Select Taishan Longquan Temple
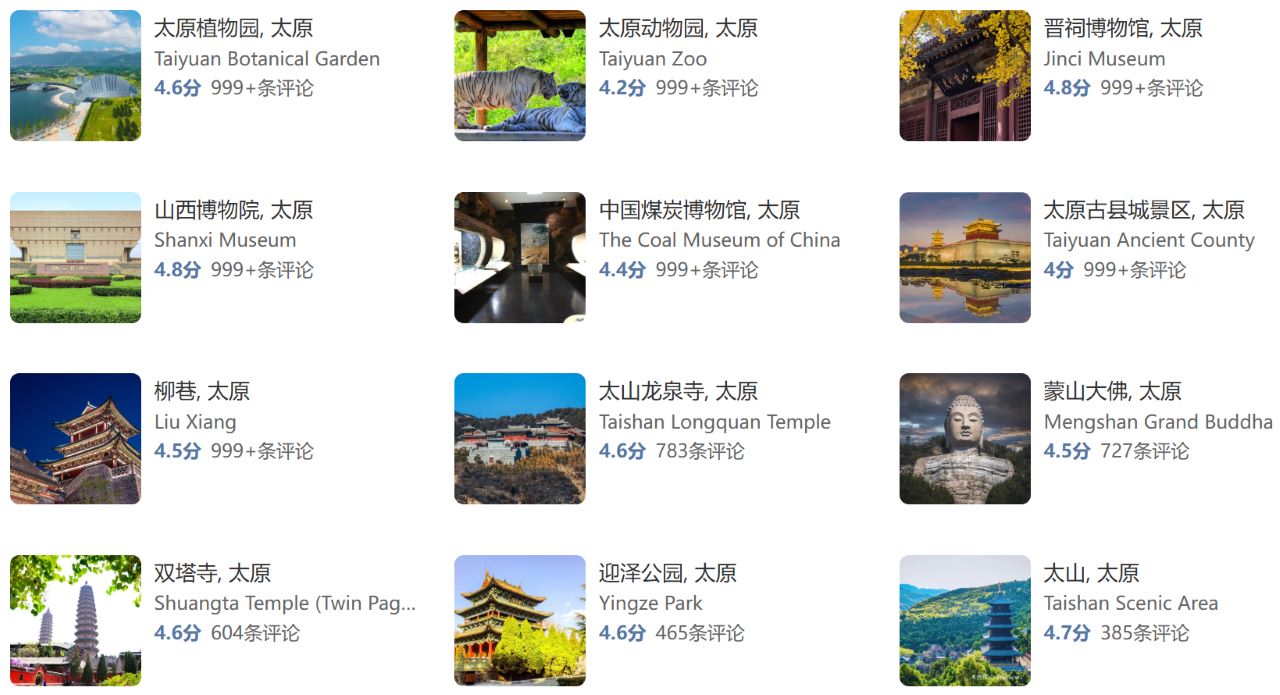 (678, 392)
